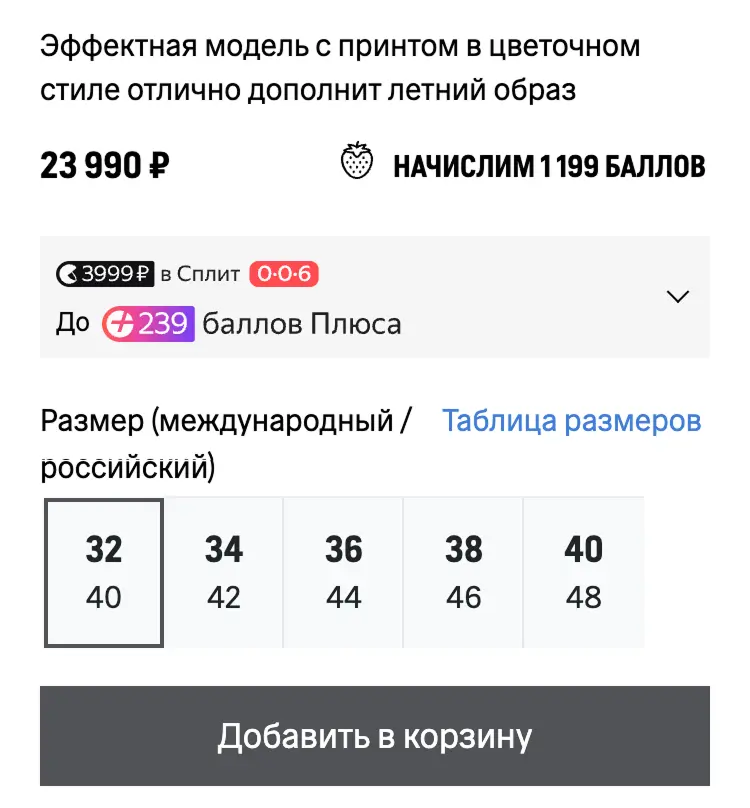Select size 38 / 46
The width and height of the screenshot is (750, 808).
pos(464,573)
